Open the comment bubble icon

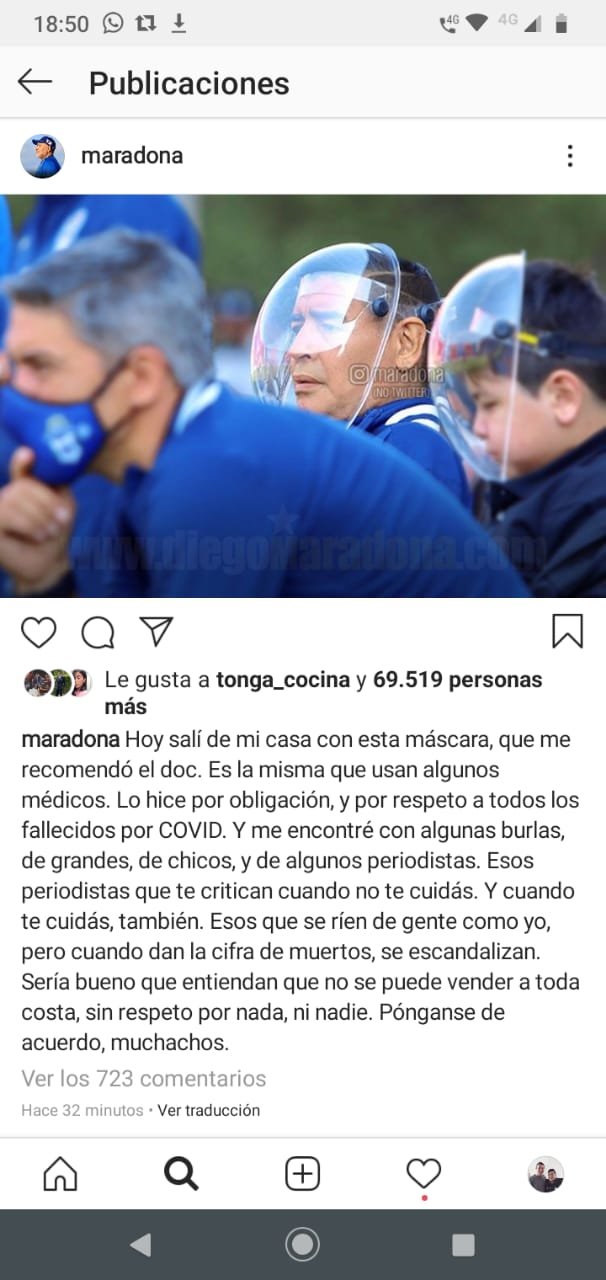coord(97,632)
